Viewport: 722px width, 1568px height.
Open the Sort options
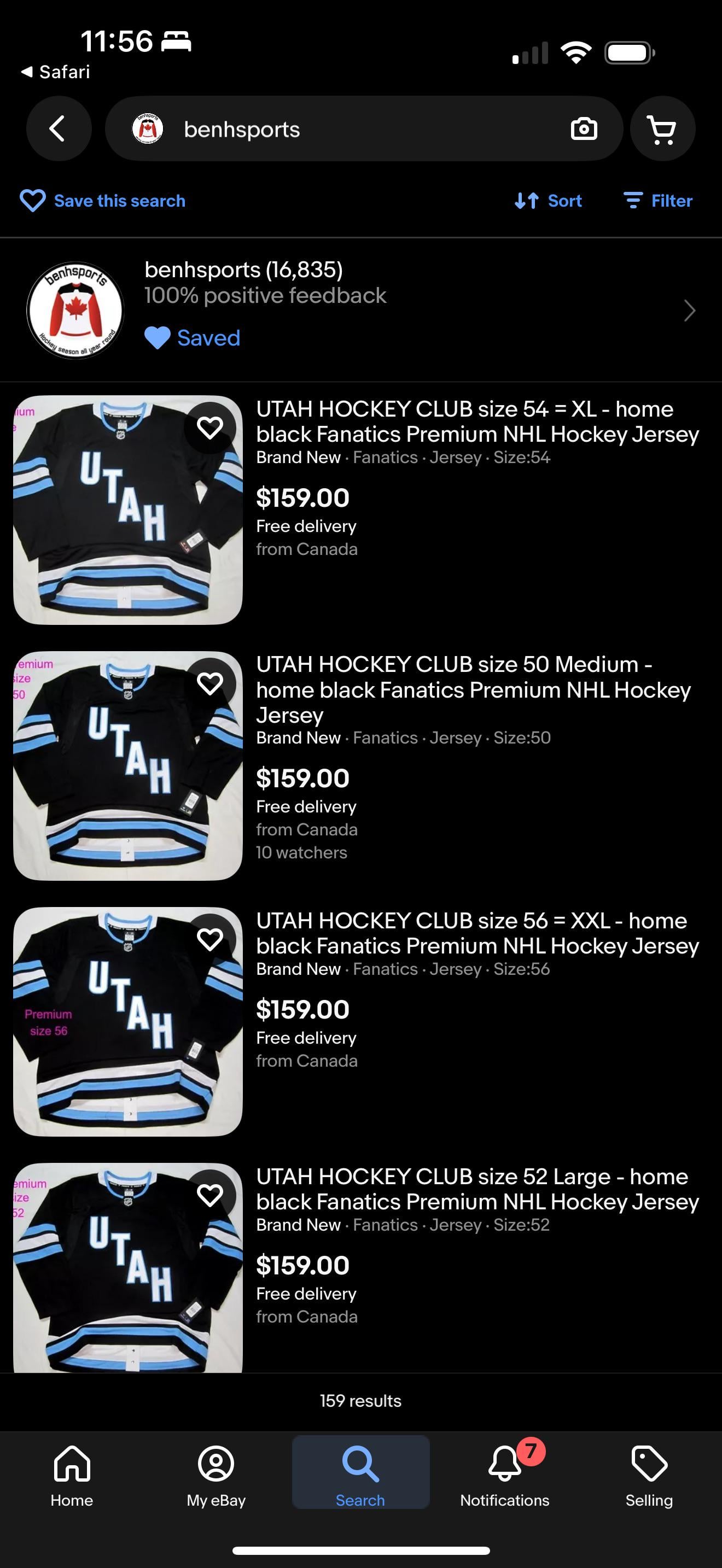[x=549, y=201]
